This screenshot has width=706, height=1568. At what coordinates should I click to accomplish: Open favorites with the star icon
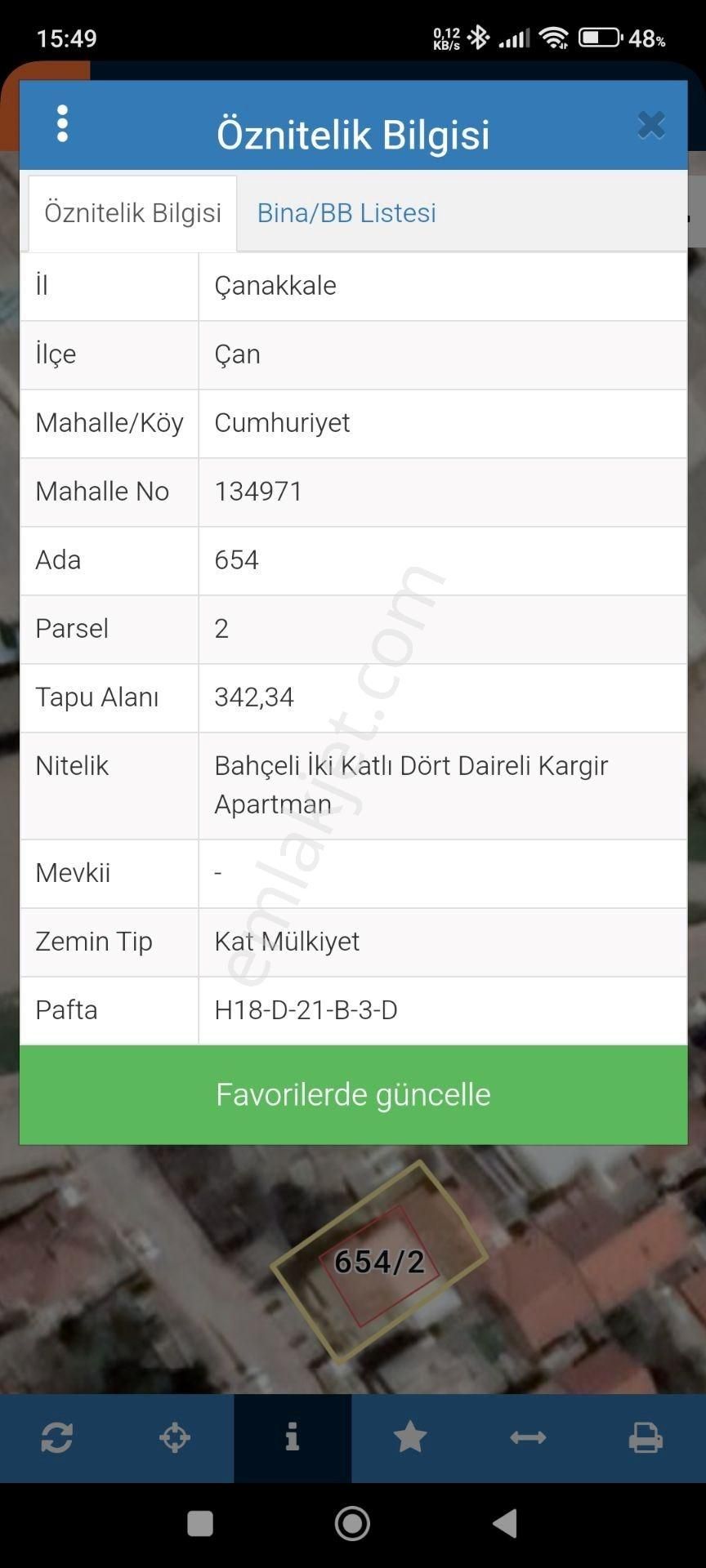pos(410,1437)
